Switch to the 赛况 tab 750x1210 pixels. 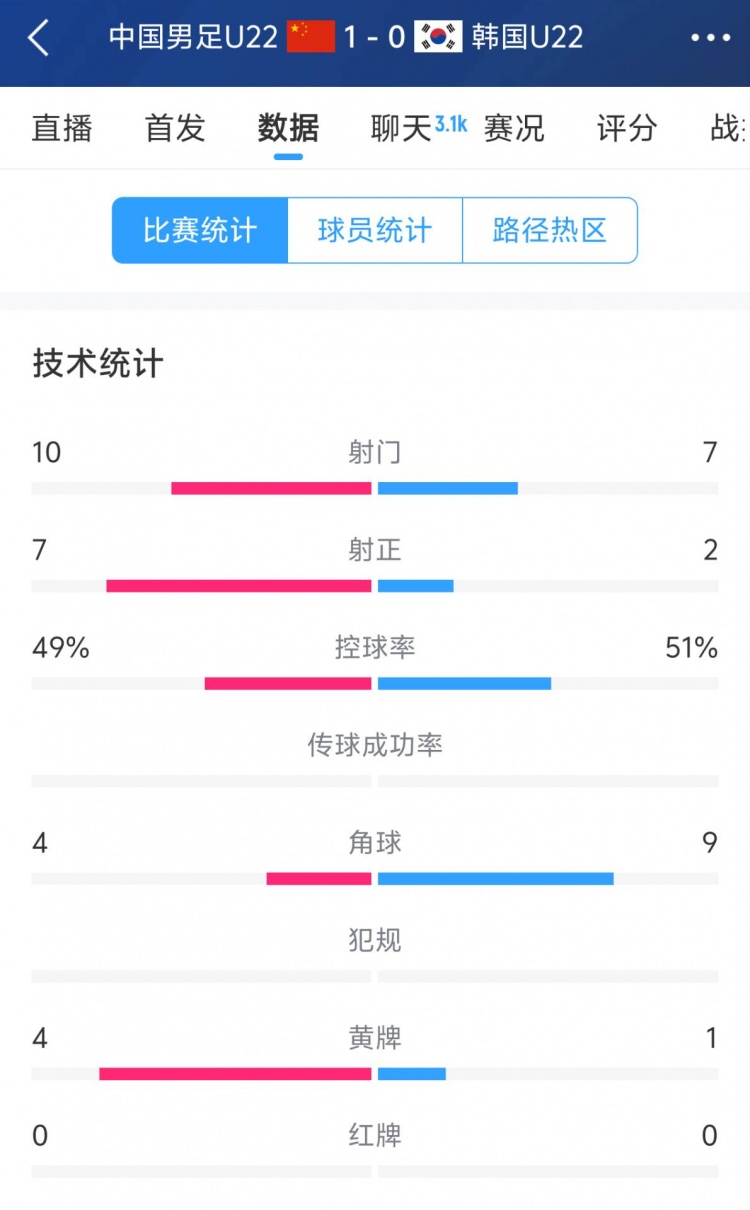pyautogui.click(x=514, y=128)
